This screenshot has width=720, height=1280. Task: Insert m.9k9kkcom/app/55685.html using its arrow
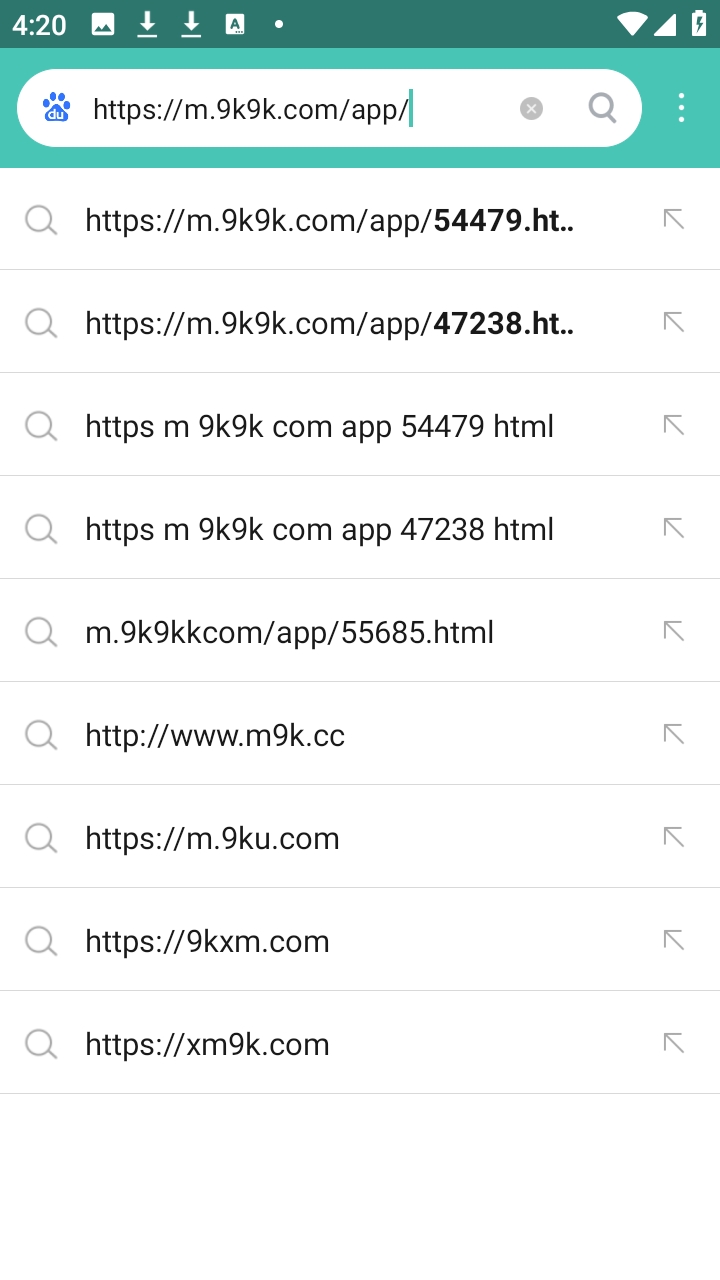click(674, 631)
